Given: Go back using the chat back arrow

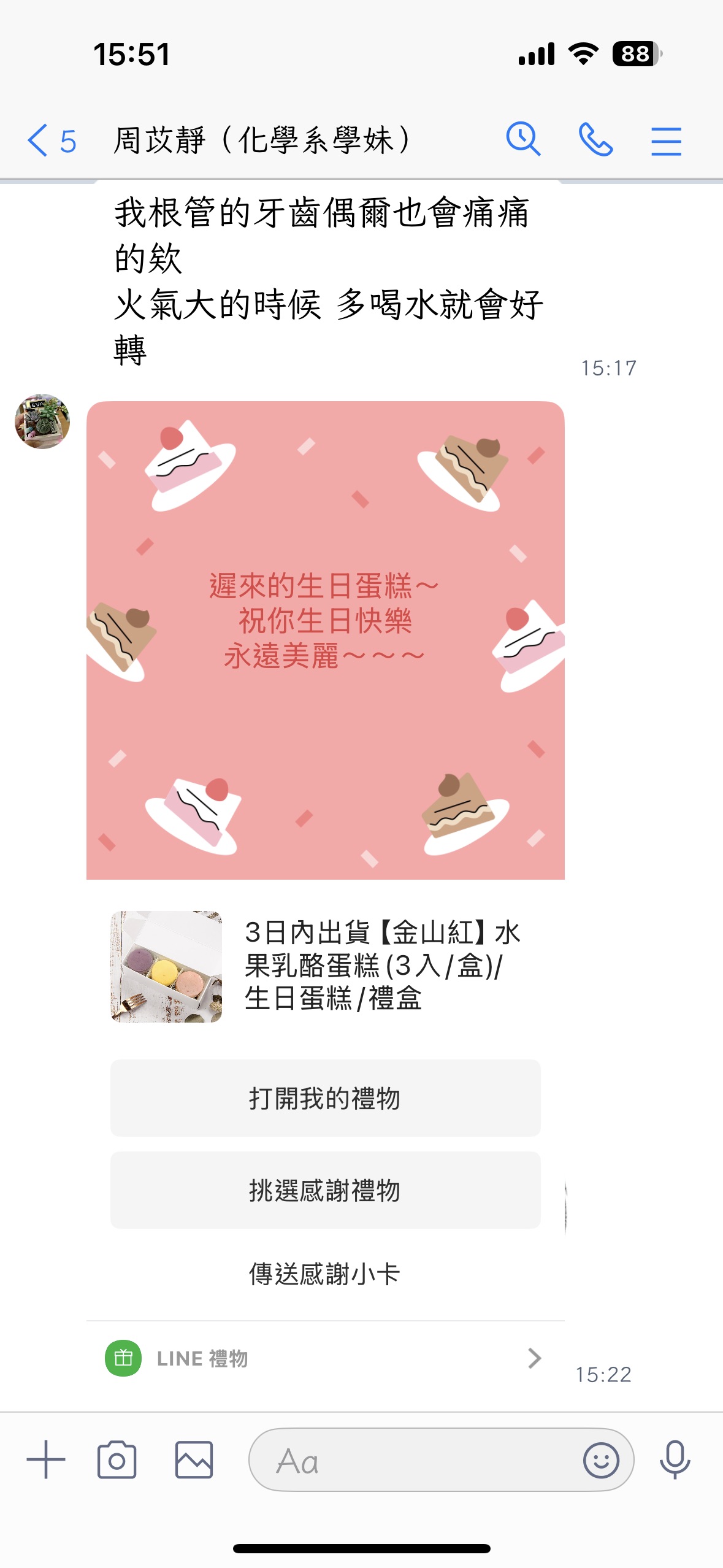Looking at the screenshot, I should [x=38, y=139].
